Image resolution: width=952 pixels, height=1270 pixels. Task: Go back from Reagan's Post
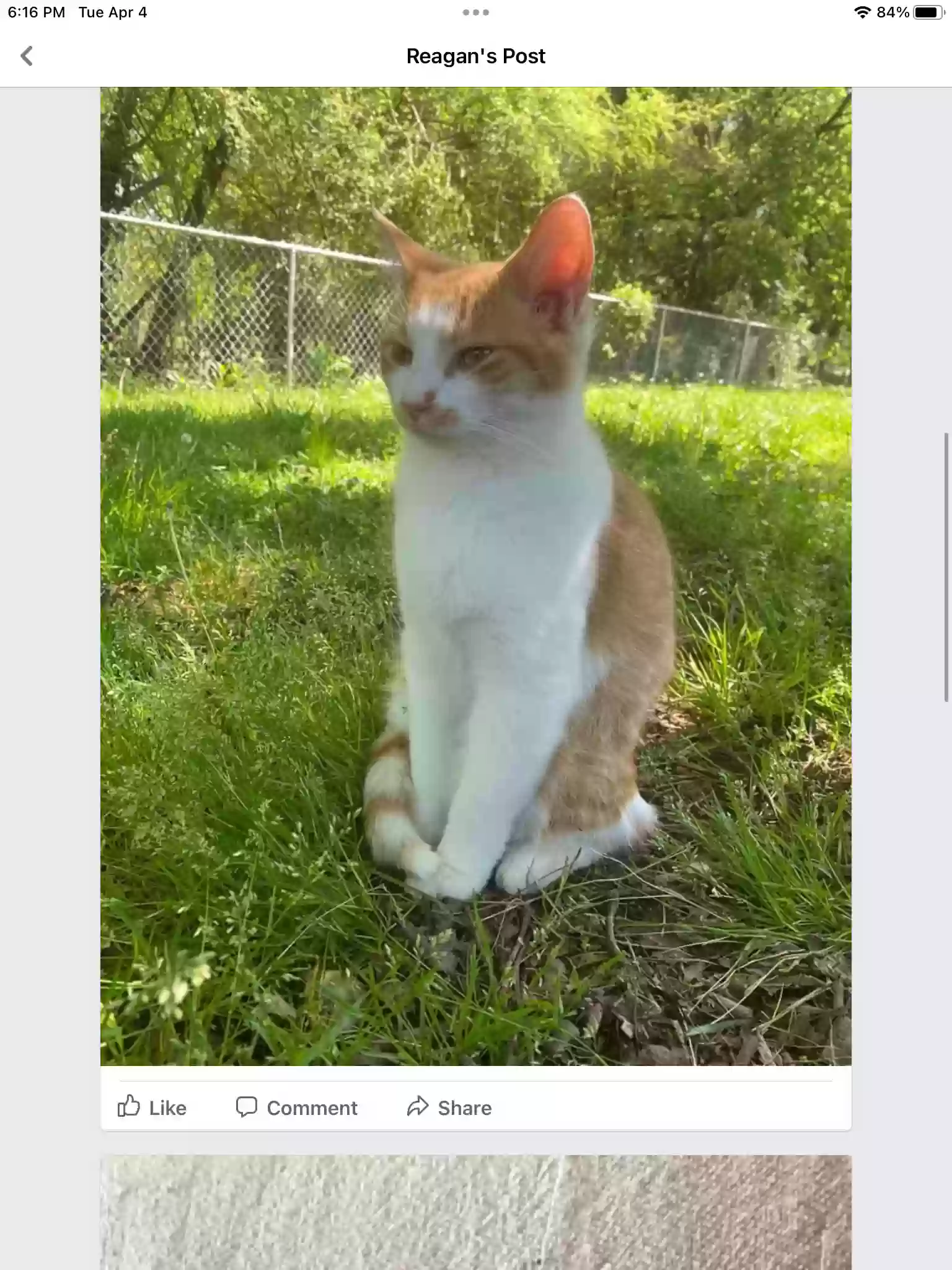click(x=27, y=56)
